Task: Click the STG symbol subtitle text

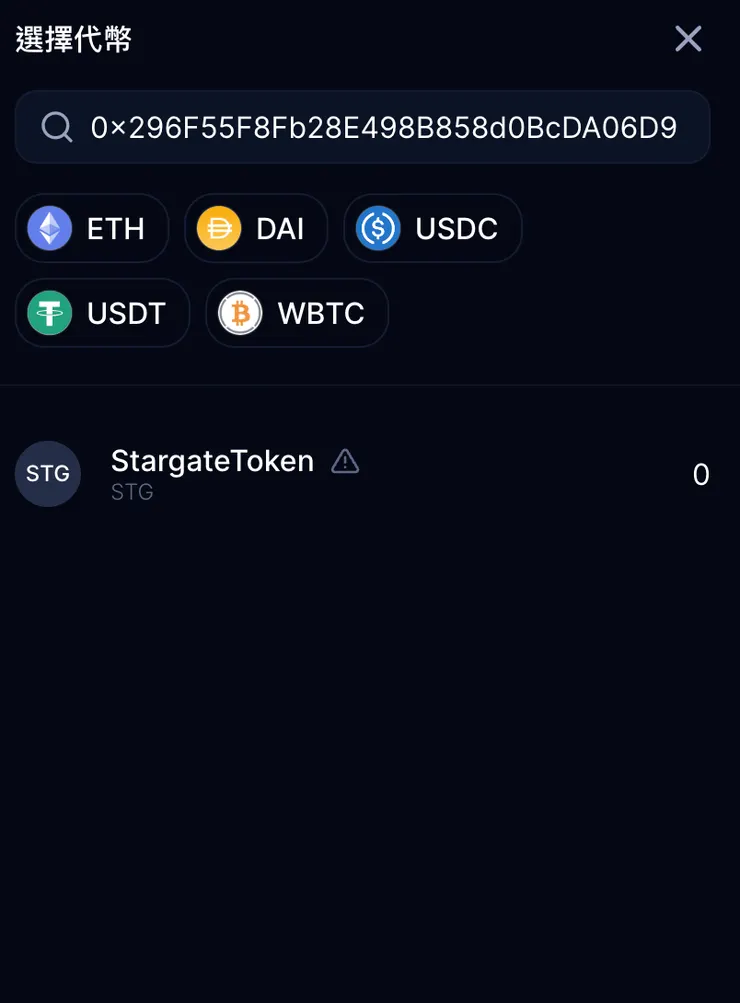Action: [x=132, y=492]
